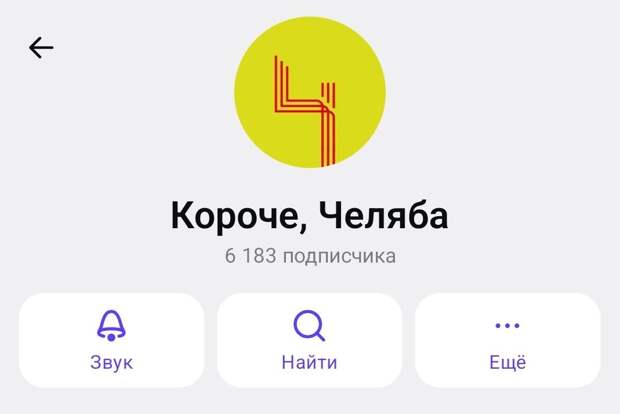Search the channel with Найти
Screen dimensions: 620x414
(x=309, y=339)
